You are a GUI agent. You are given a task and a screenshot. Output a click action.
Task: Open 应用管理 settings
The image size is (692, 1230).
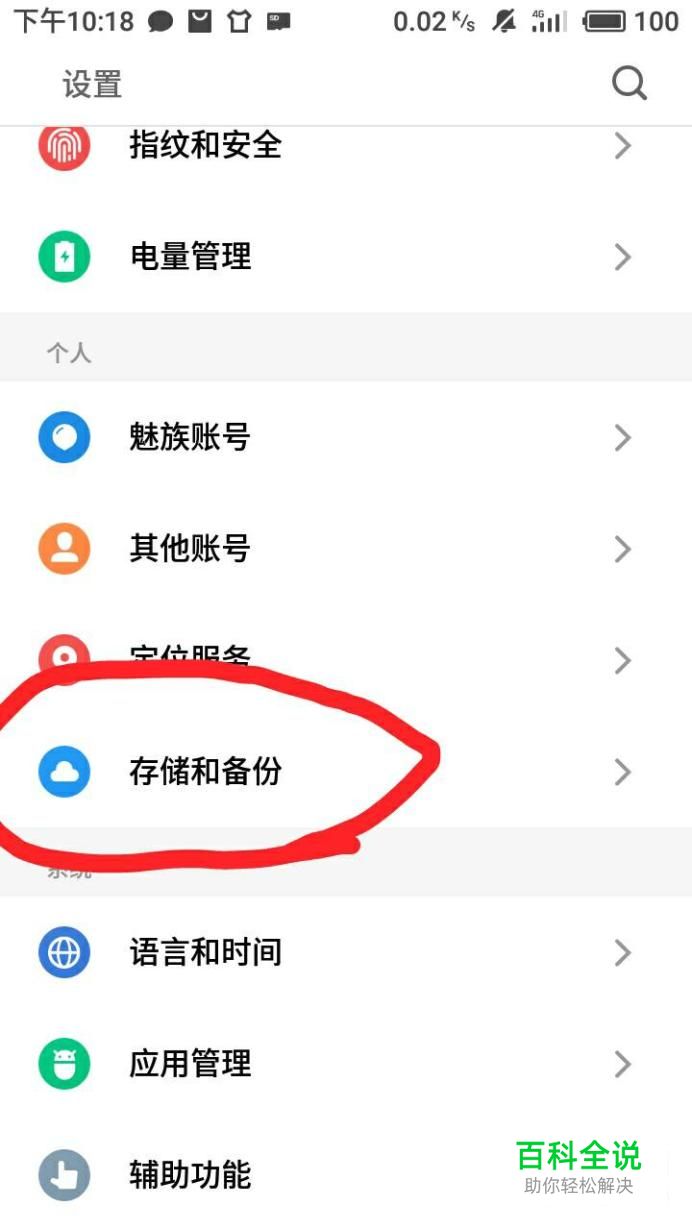[x=190, y=1064]
